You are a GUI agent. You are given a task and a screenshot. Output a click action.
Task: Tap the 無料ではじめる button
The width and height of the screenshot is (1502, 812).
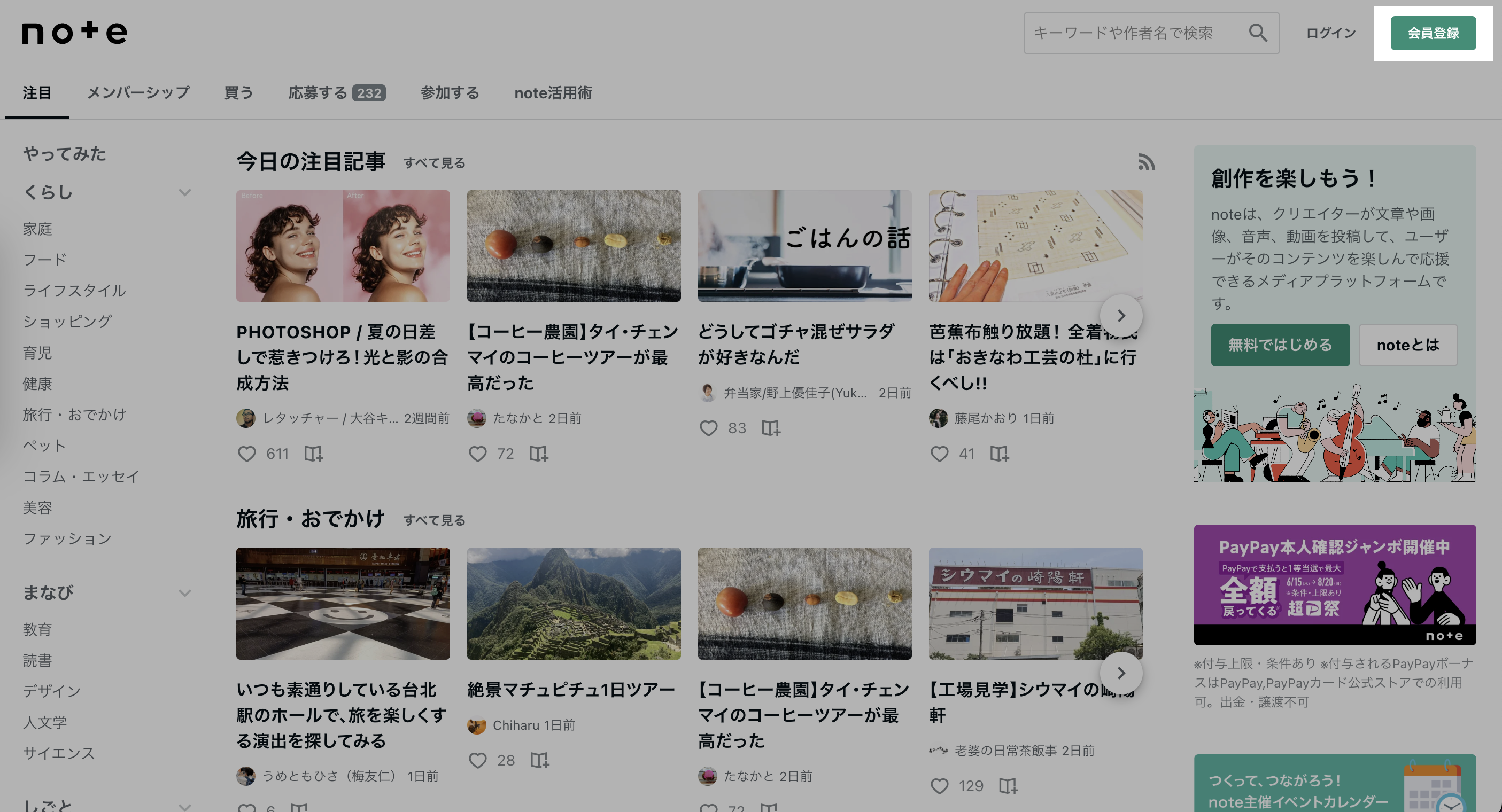pyautogui.click(x=1279, y=345)
